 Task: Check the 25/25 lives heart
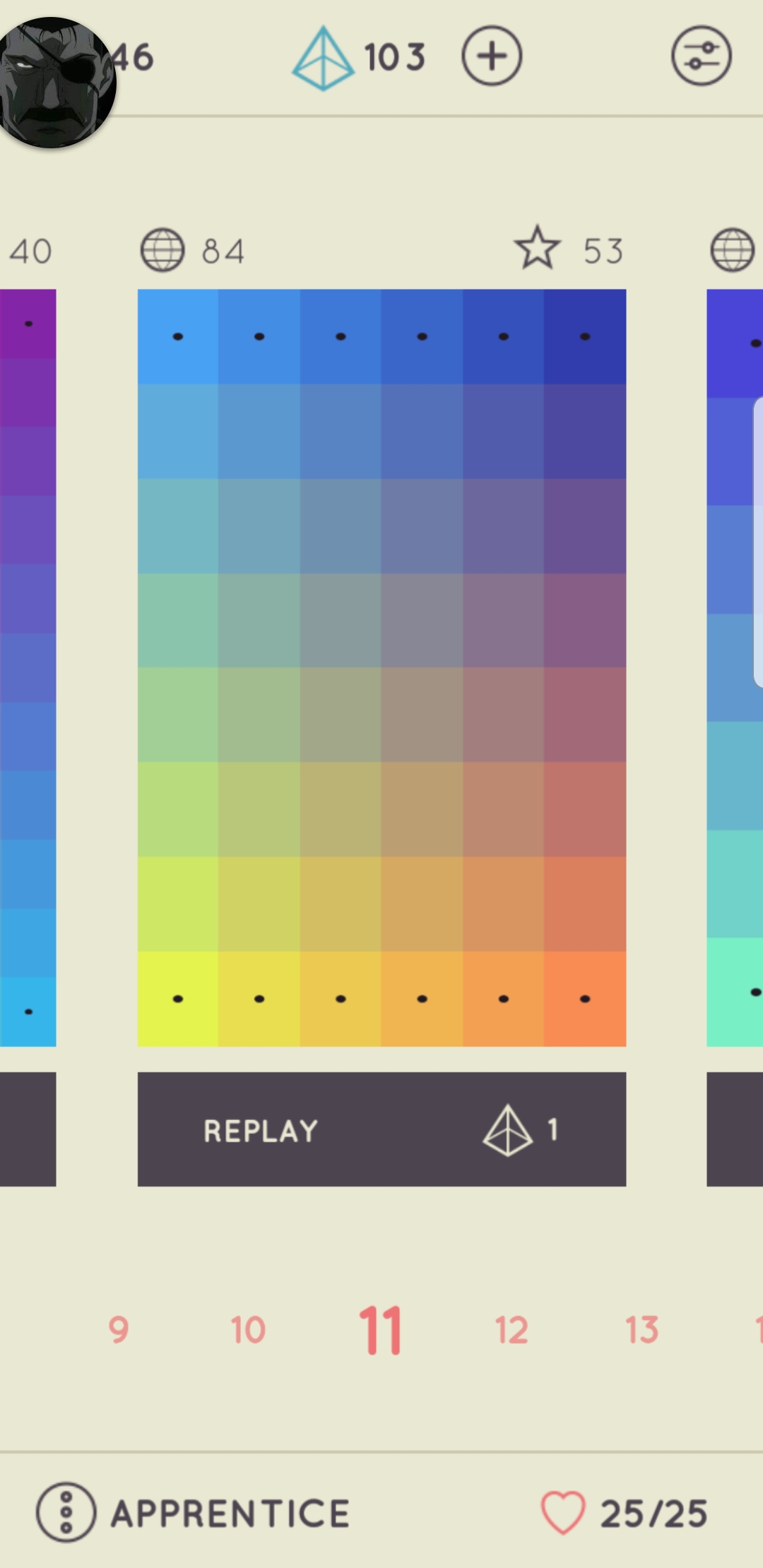coord(563,1512)
